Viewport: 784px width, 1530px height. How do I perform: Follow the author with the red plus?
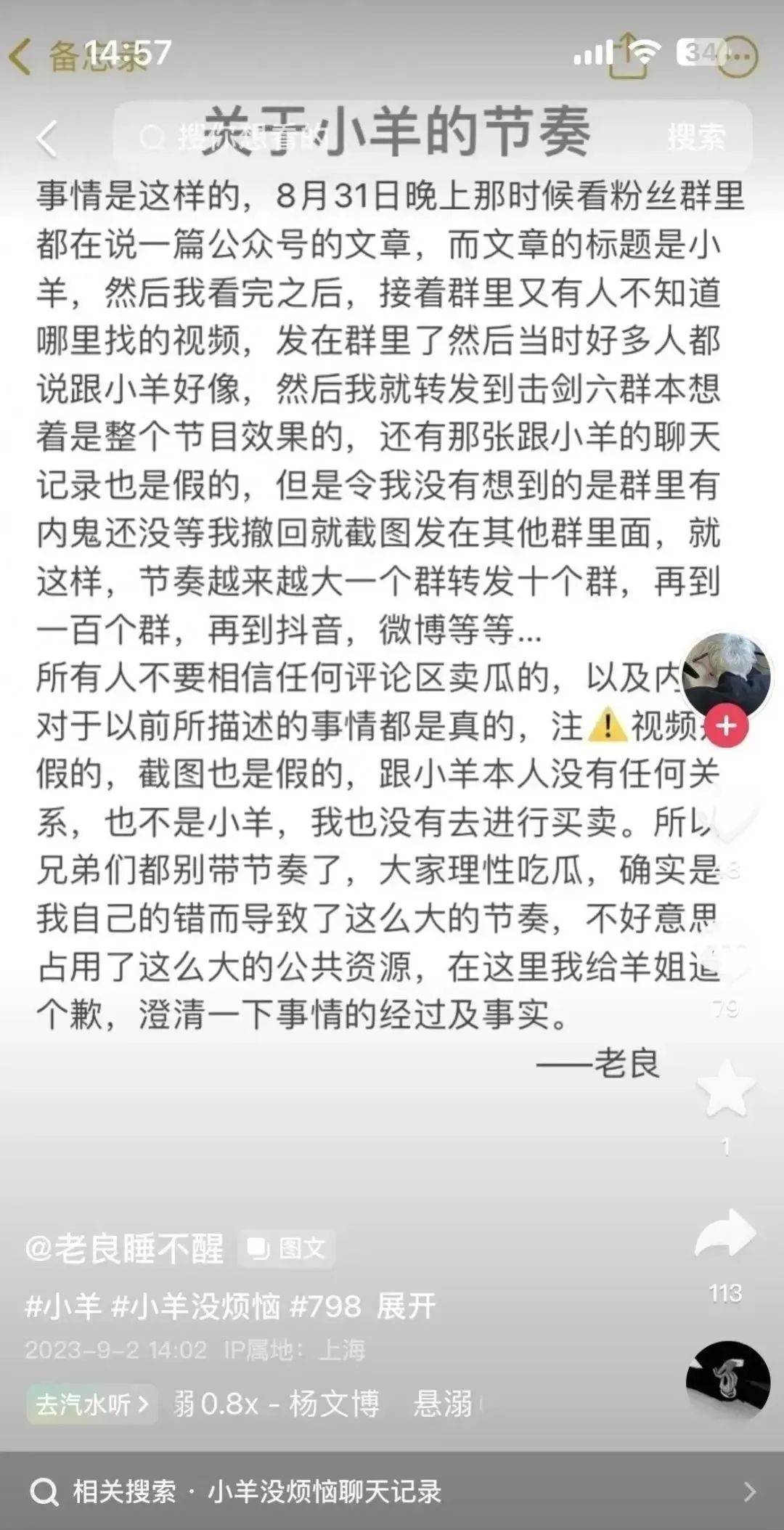tap(727, 726)
